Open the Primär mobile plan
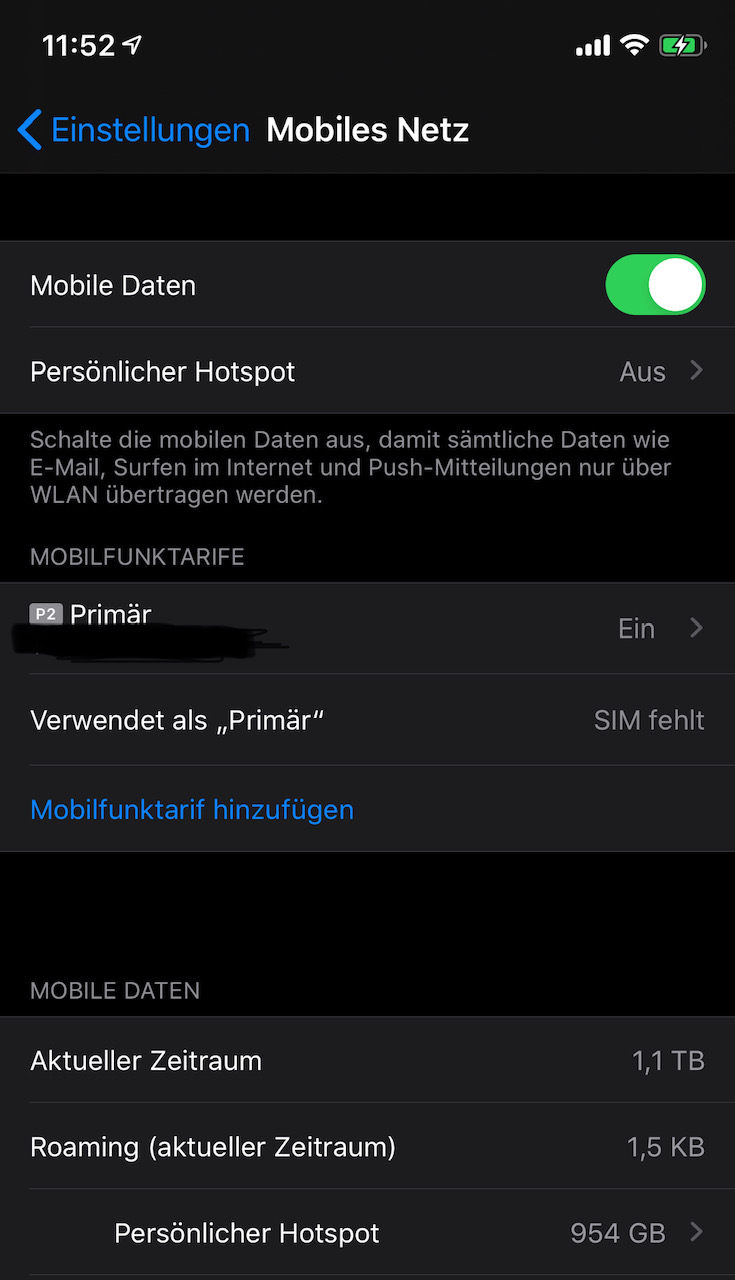 pos(366,628)
